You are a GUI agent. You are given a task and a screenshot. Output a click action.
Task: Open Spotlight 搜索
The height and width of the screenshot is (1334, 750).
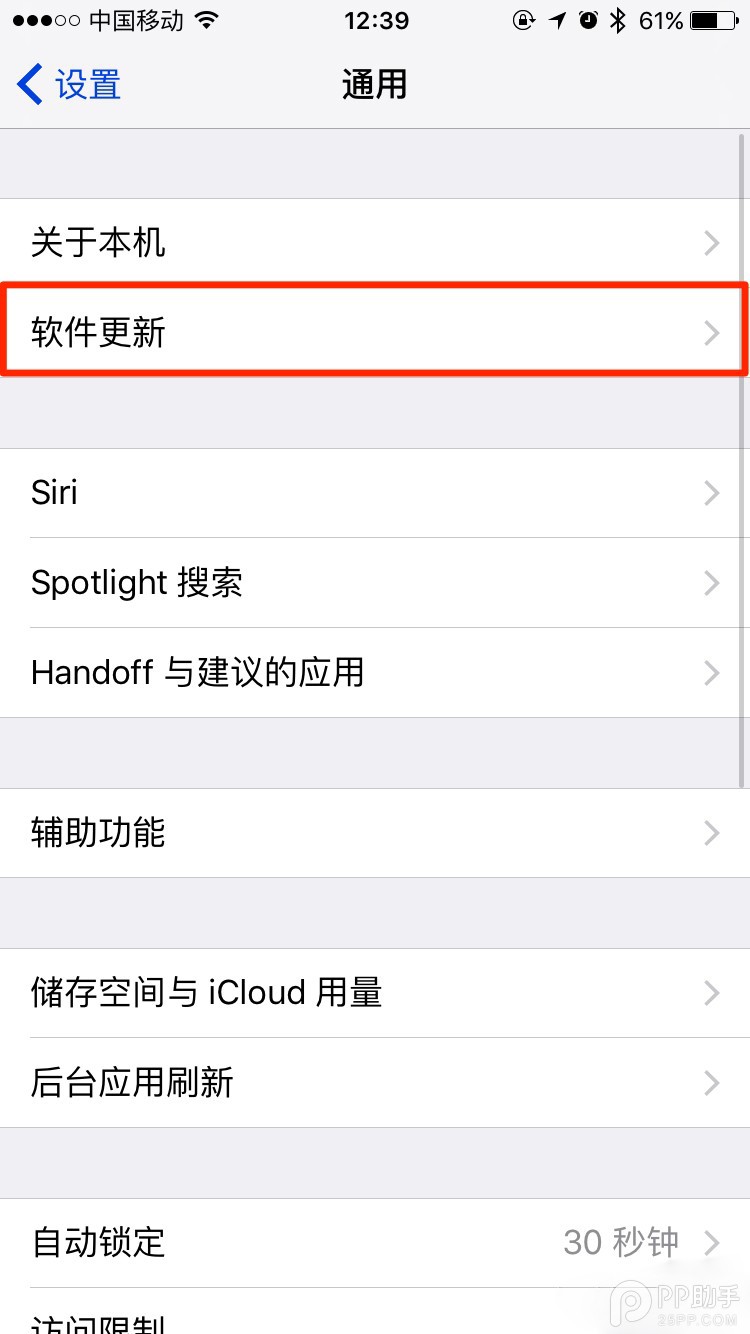pos(375,583)
